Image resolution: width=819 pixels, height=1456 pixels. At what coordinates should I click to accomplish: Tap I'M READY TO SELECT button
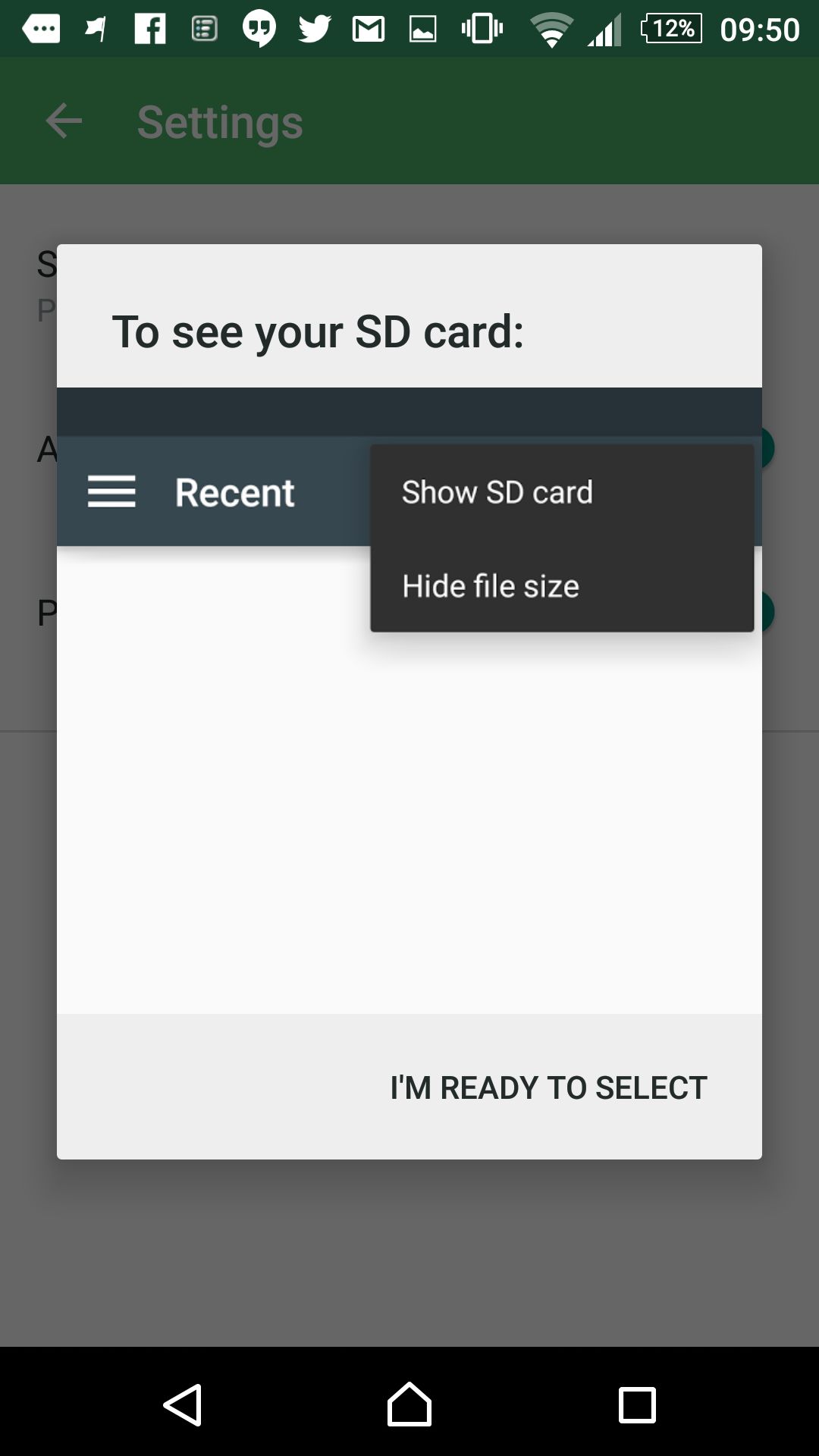click(x=548, y=1087)
